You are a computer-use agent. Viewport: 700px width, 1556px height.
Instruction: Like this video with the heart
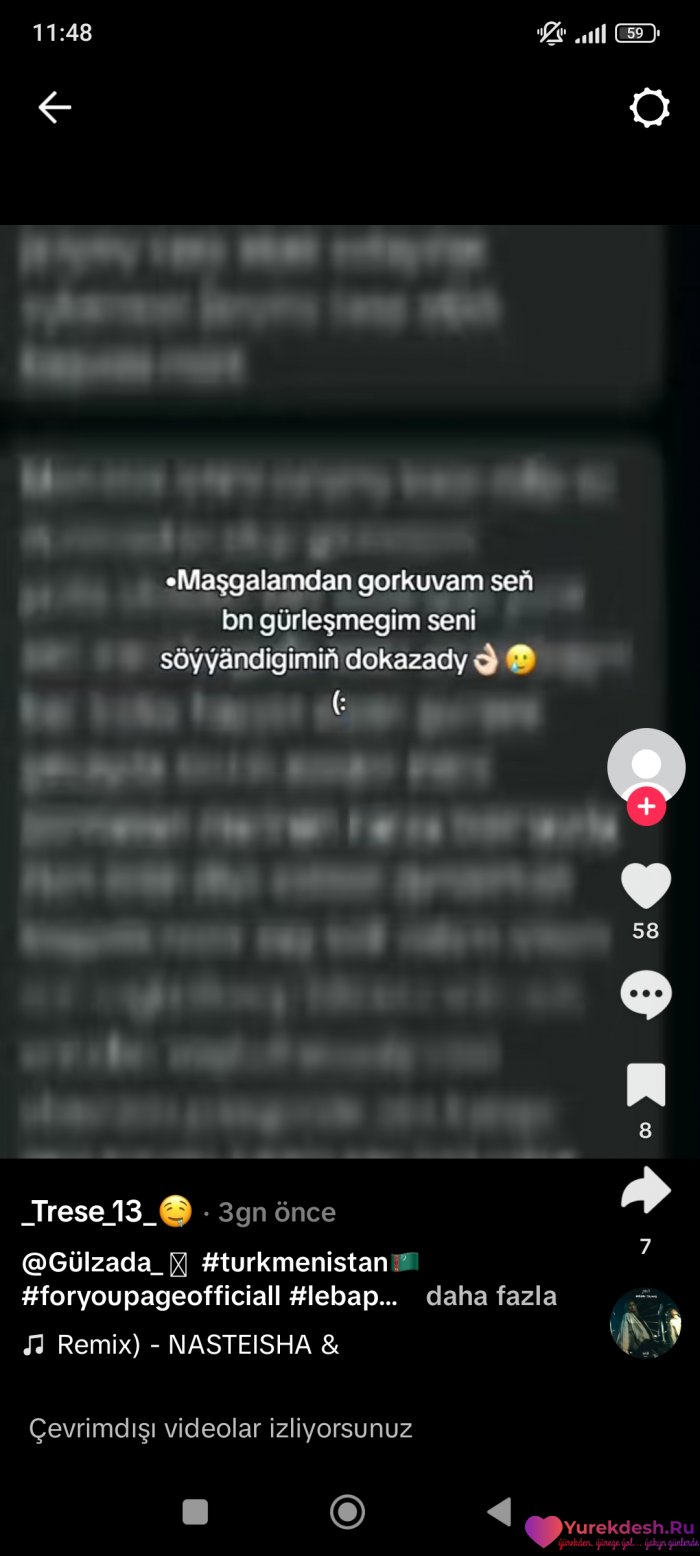click(646, 886)
